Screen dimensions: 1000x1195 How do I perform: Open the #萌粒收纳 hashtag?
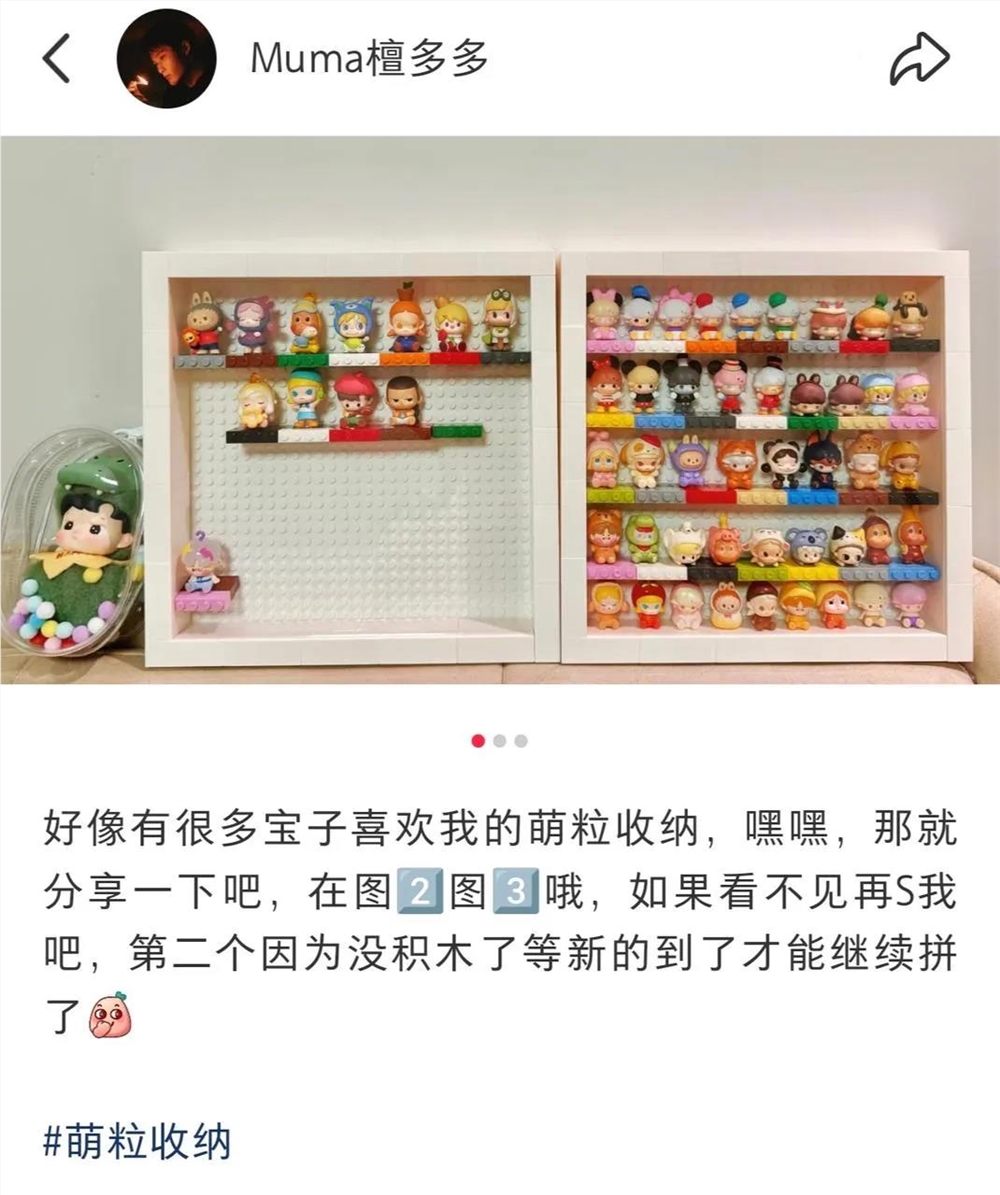pos(137,1142)
